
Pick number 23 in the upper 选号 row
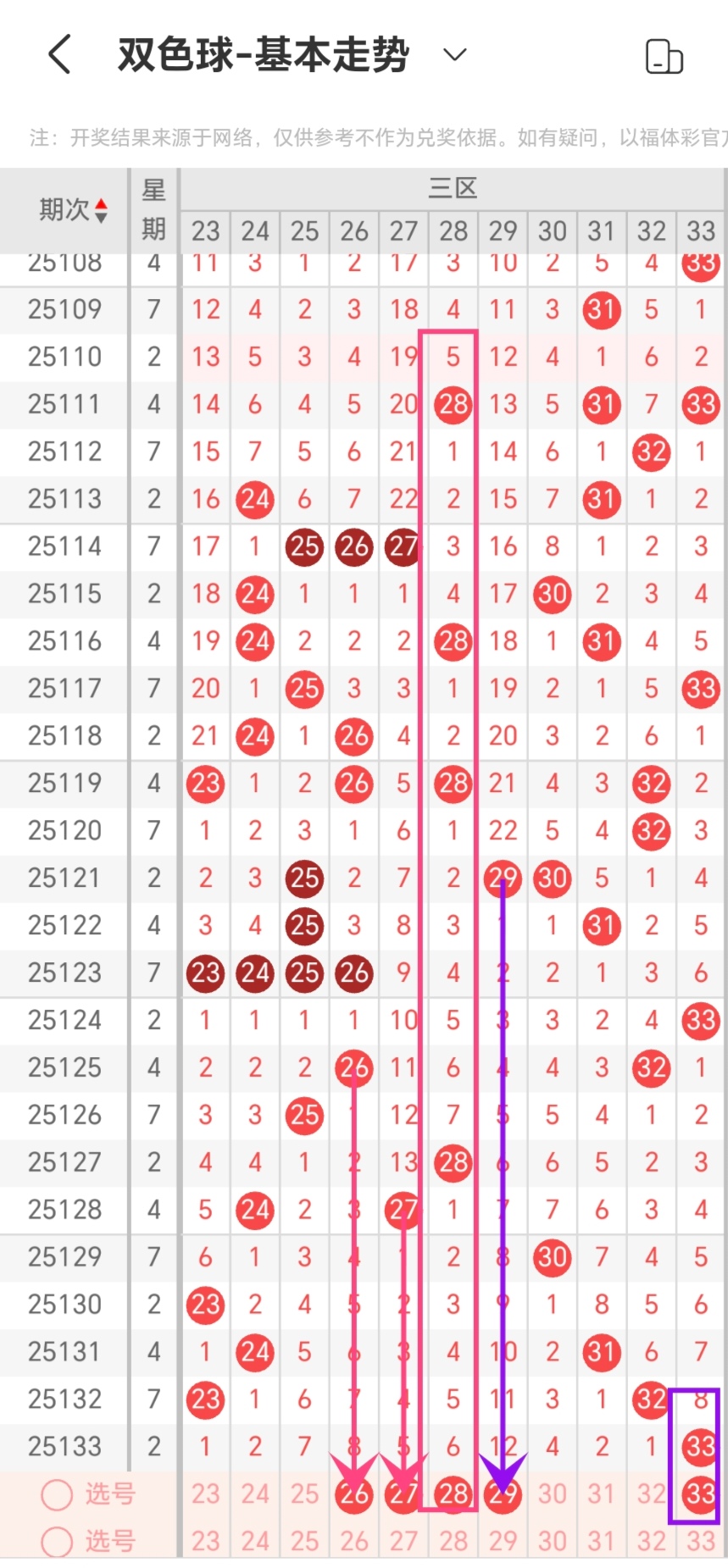click(205, 1495)
